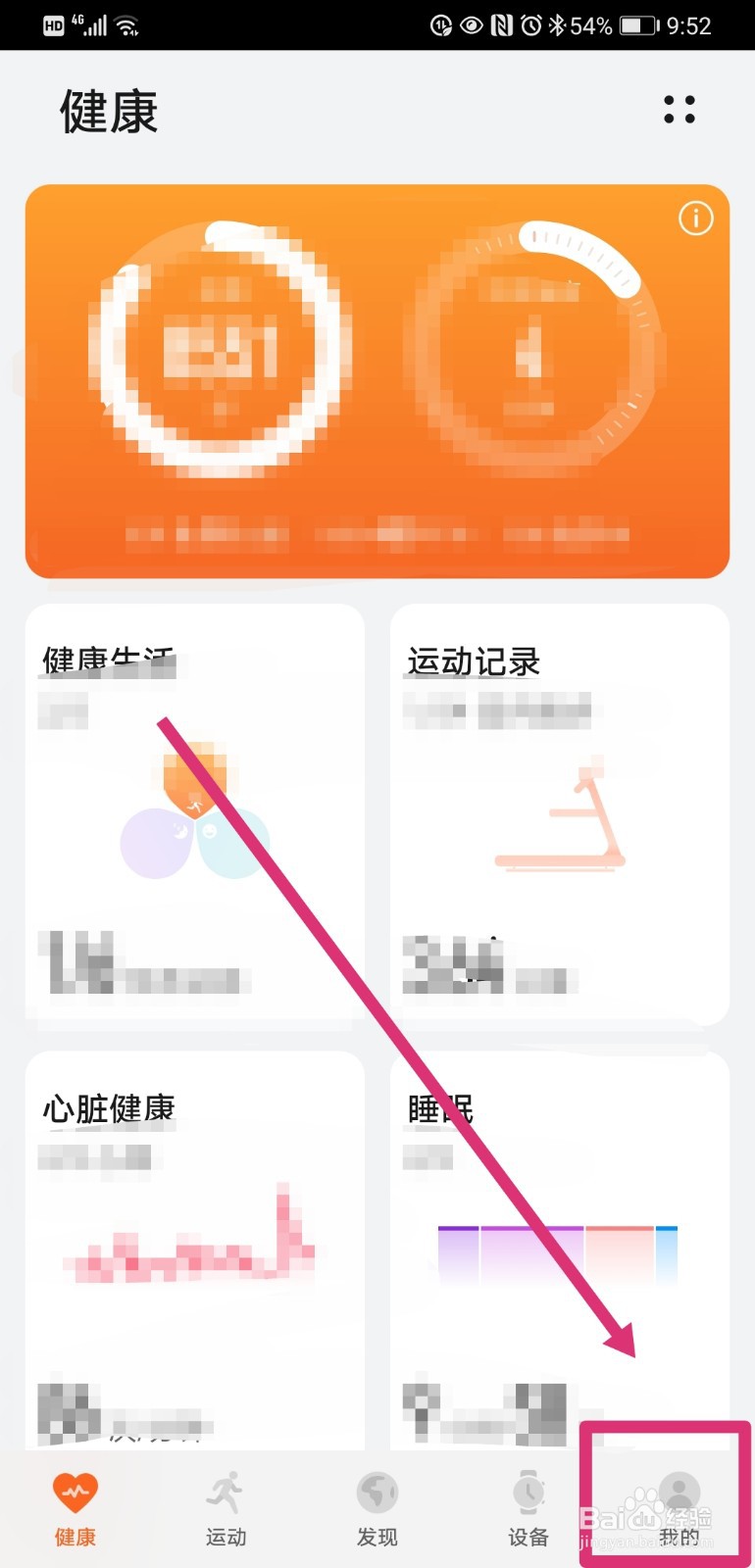
Task: Click the 健康 heart icon in bottom bar
Action: [x=75, y=1492]
